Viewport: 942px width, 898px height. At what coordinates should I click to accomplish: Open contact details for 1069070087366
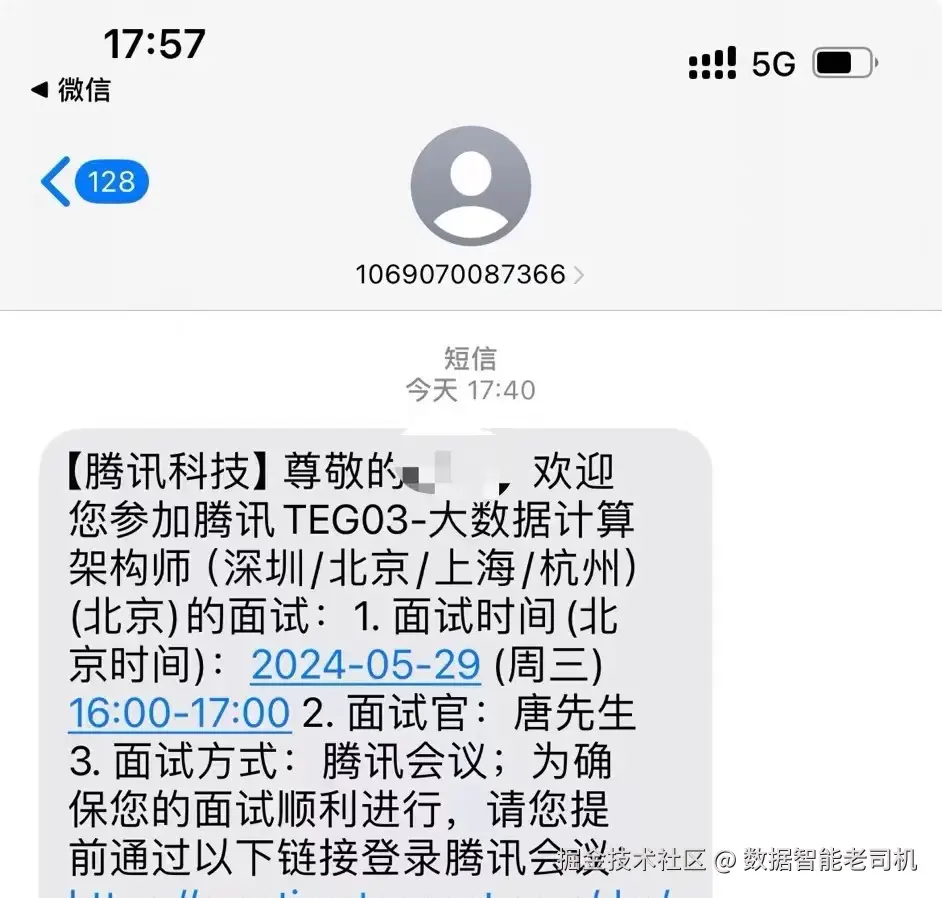pos(469,274)
